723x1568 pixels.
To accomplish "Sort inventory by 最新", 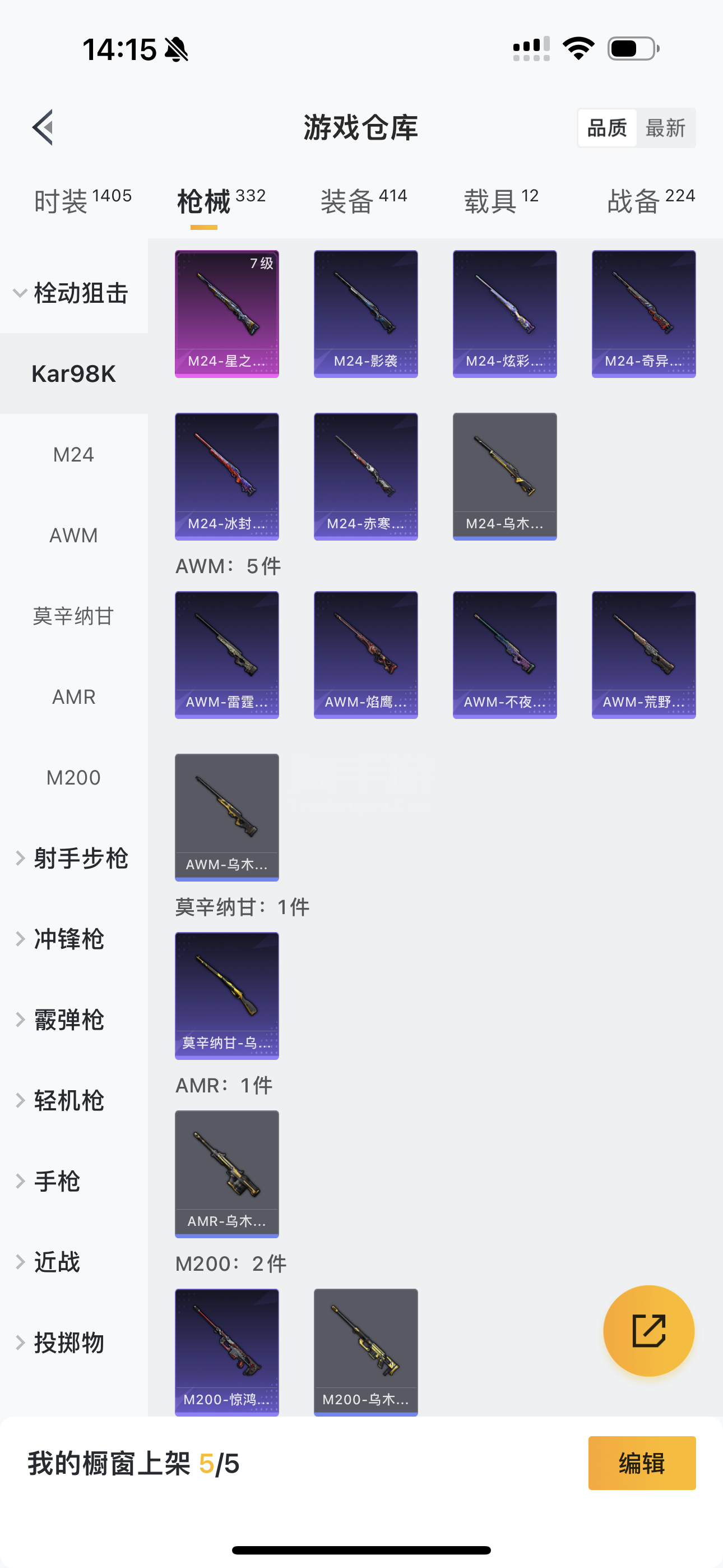I will pyautogui.click(x=665, y=128).
